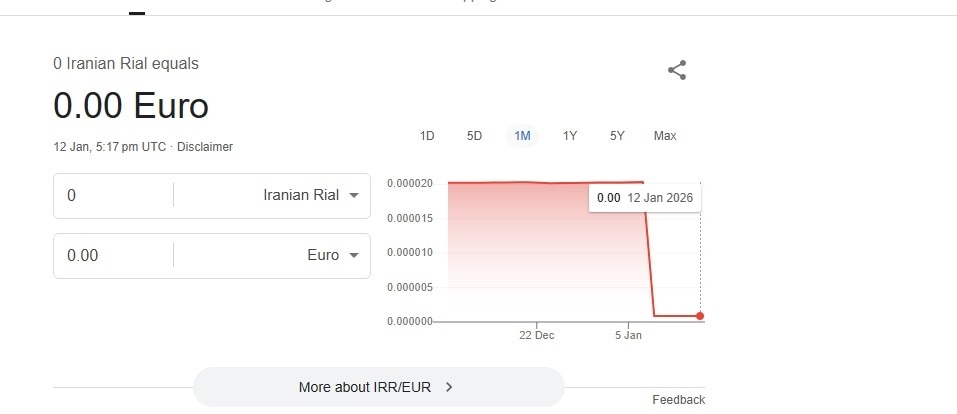The image size is (957, 414).
Task: Share this currency conversion
Action: click(x=677, y=70)
